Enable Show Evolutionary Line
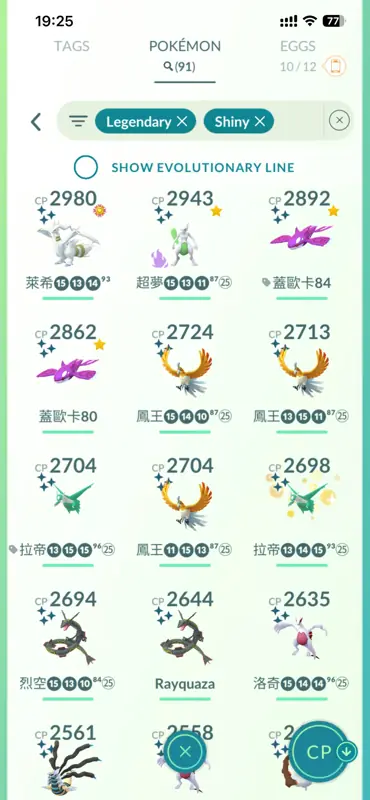The image size is (370, 800). click(x=86, y=167)
